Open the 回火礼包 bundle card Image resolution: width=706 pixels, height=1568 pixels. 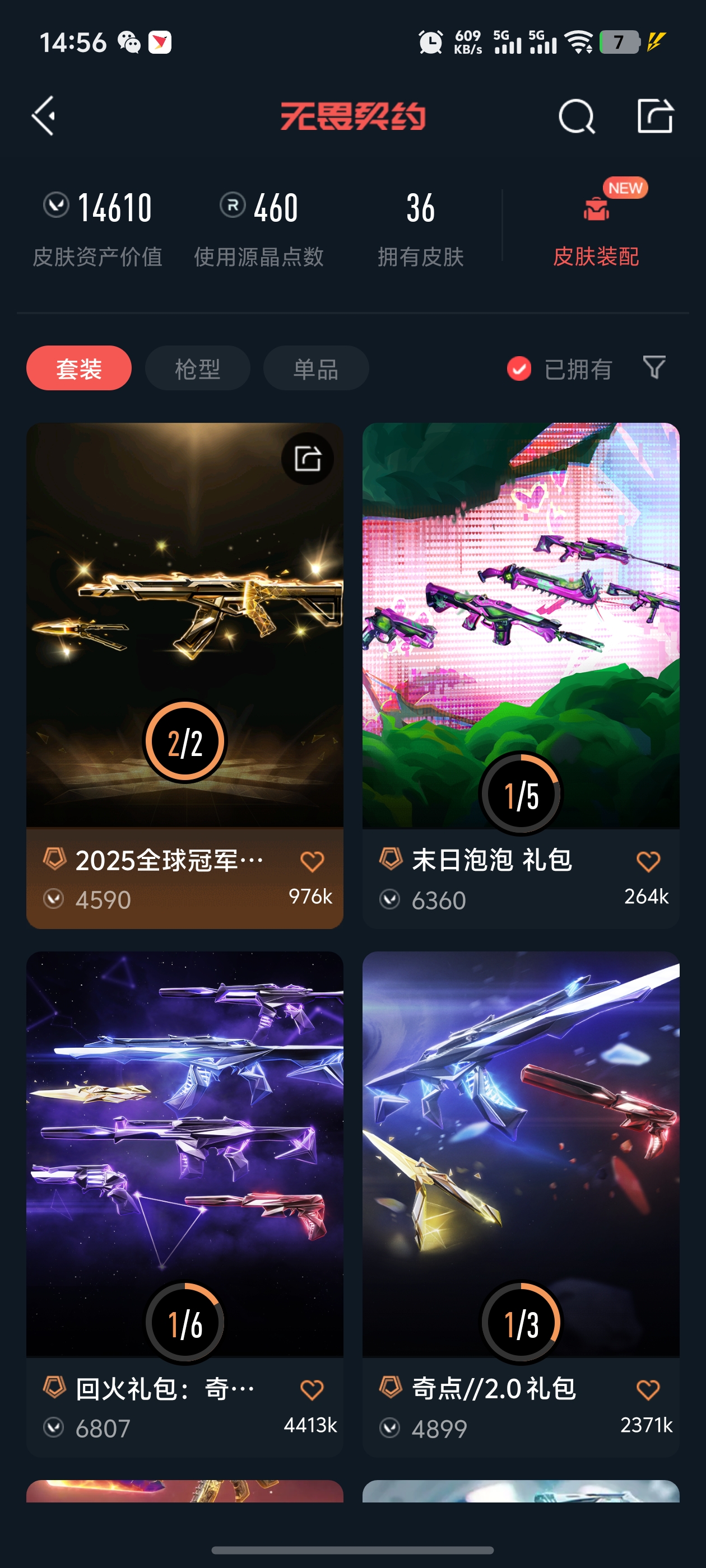tap(184, 1156)
